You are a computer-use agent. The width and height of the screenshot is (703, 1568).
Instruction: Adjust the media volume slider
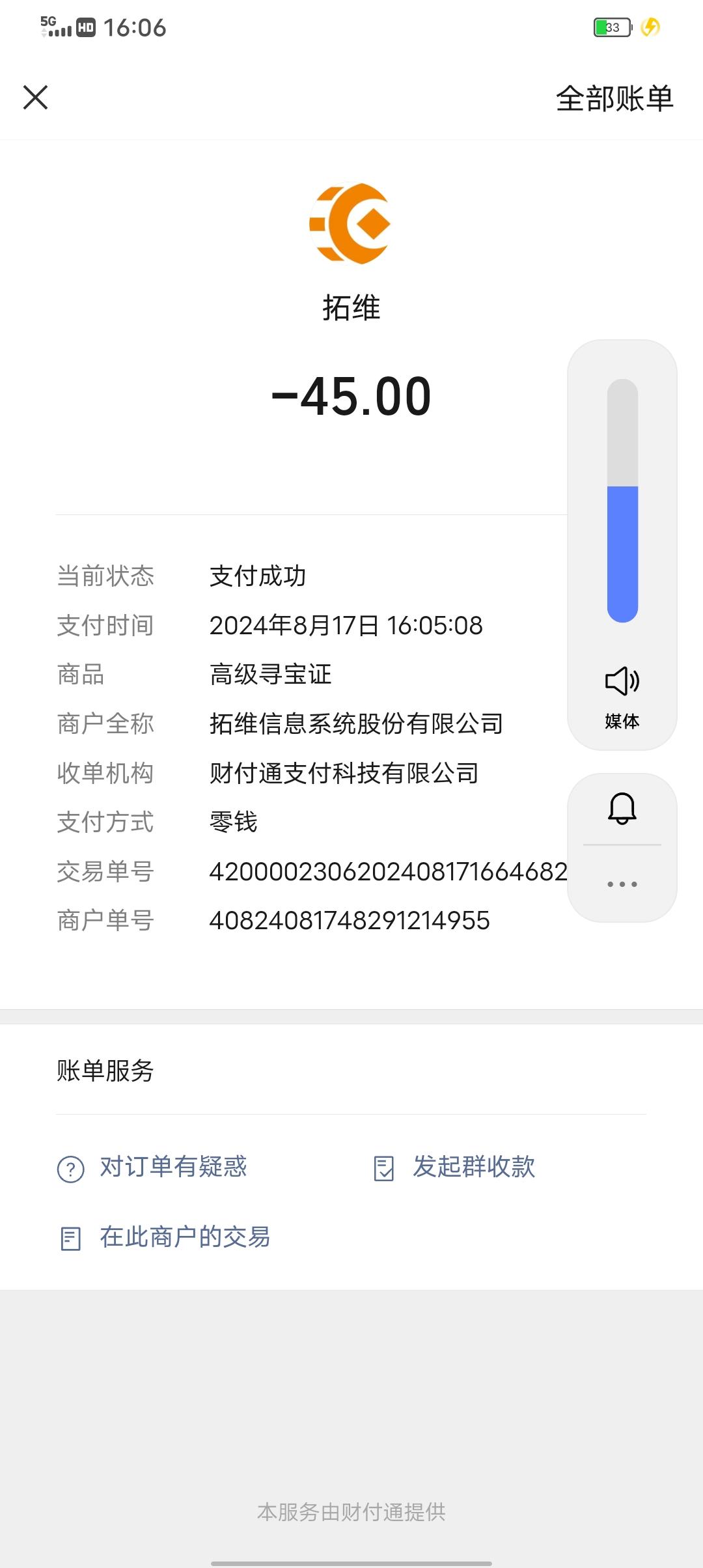pos(622,501)
